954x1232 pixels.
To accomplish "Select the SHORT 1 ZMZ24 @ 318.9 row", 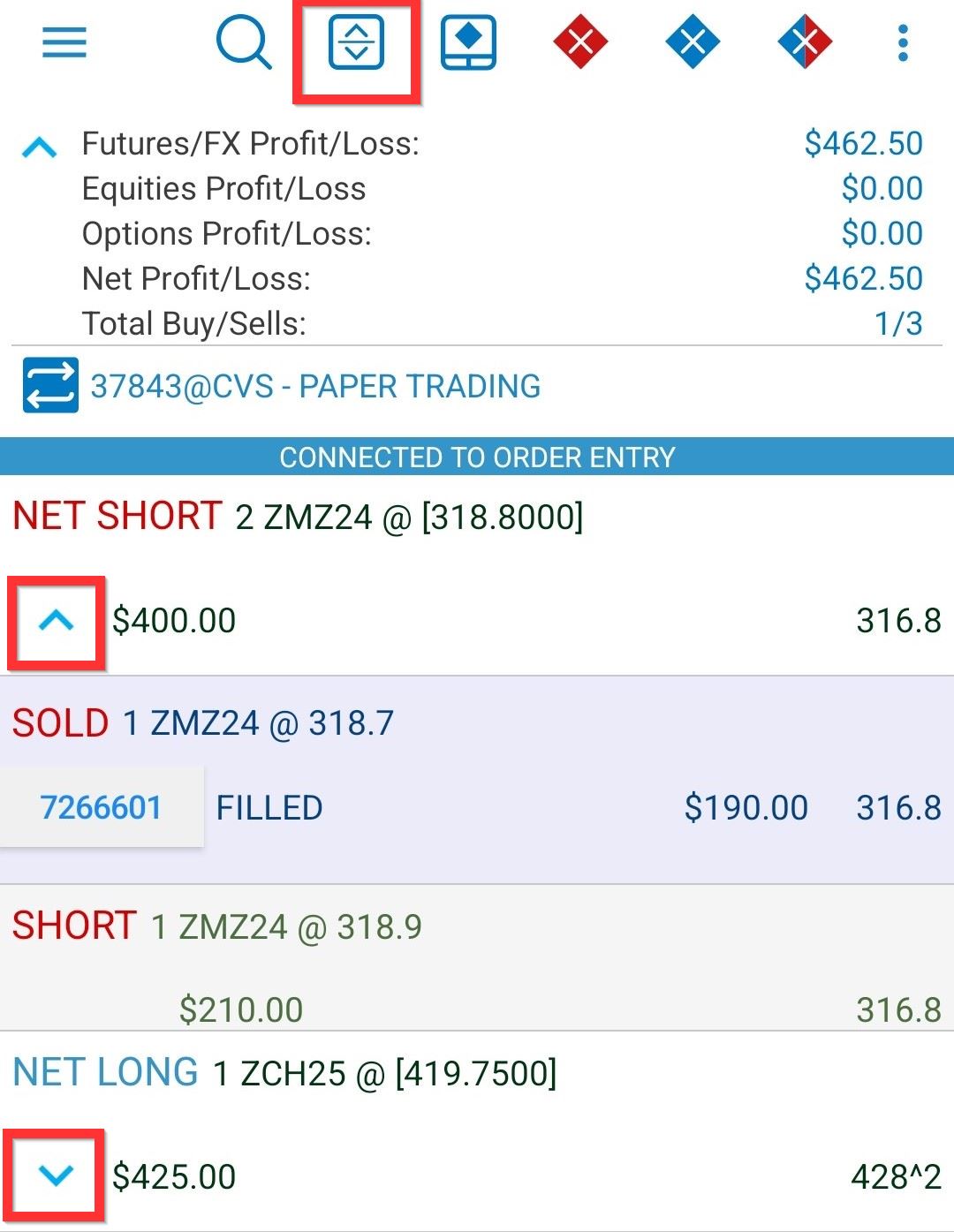I will pyautogui.click(x=477, y=958).
